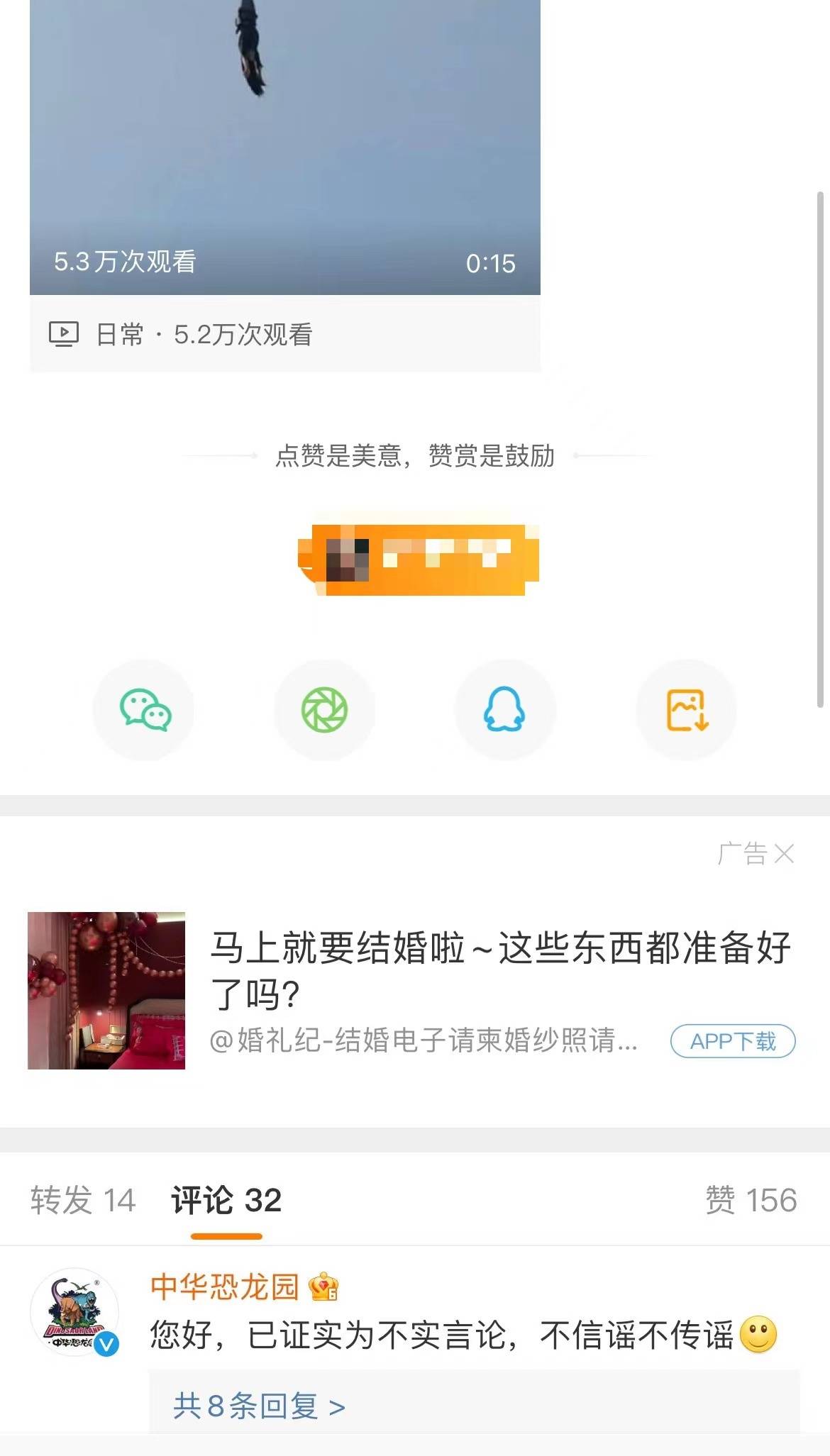This screenshot has height=1456, width=830.
Task: Share to WeChat Moments
Action: [325, 710]
